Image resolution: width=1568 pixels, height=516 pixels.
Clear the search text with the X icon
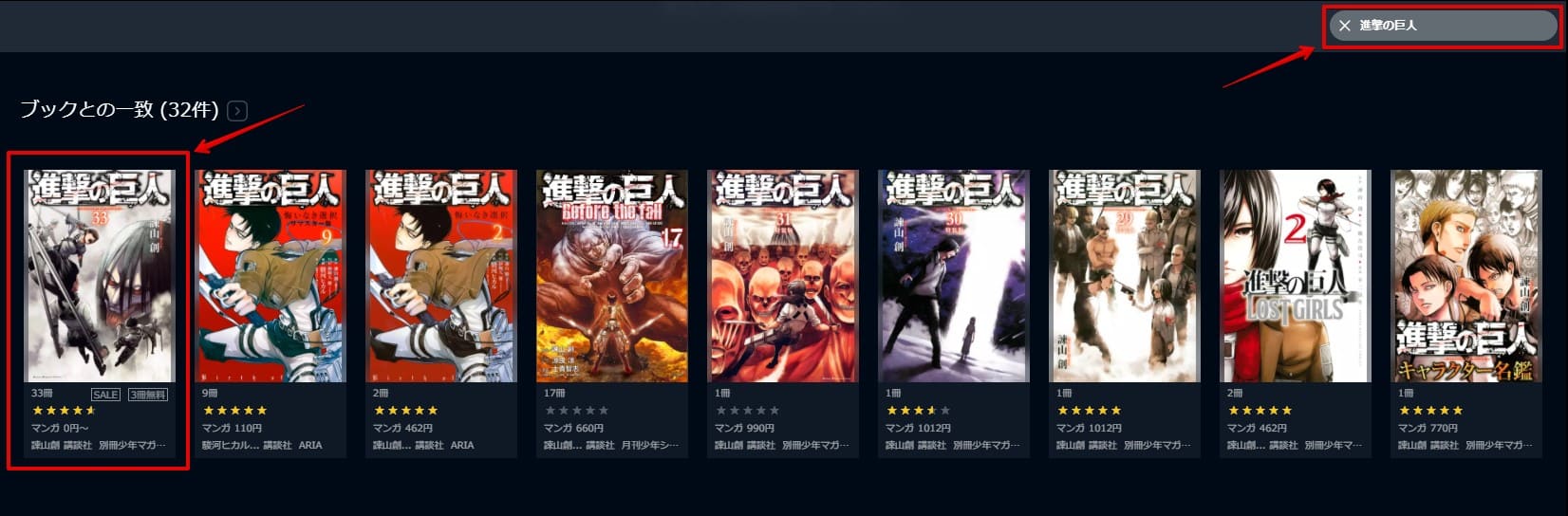1344,26
